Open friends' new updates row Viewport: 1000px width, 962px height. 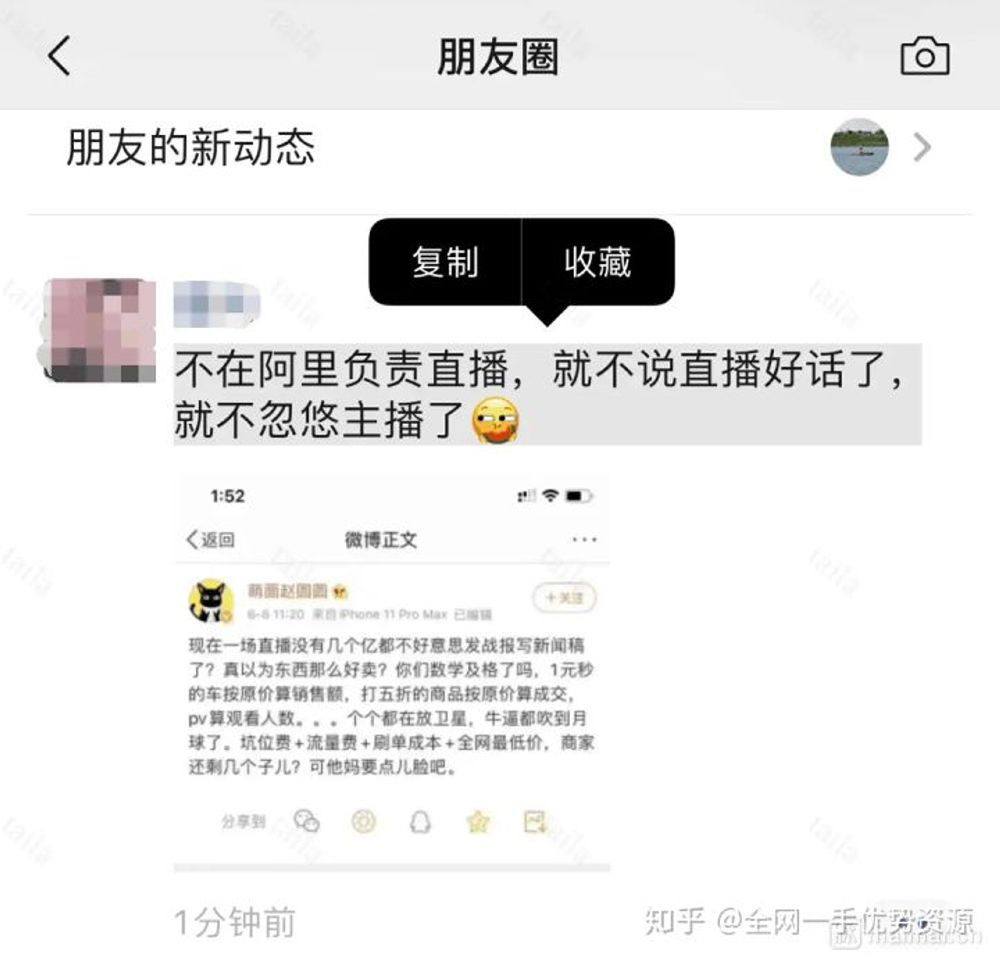[498, 149]
